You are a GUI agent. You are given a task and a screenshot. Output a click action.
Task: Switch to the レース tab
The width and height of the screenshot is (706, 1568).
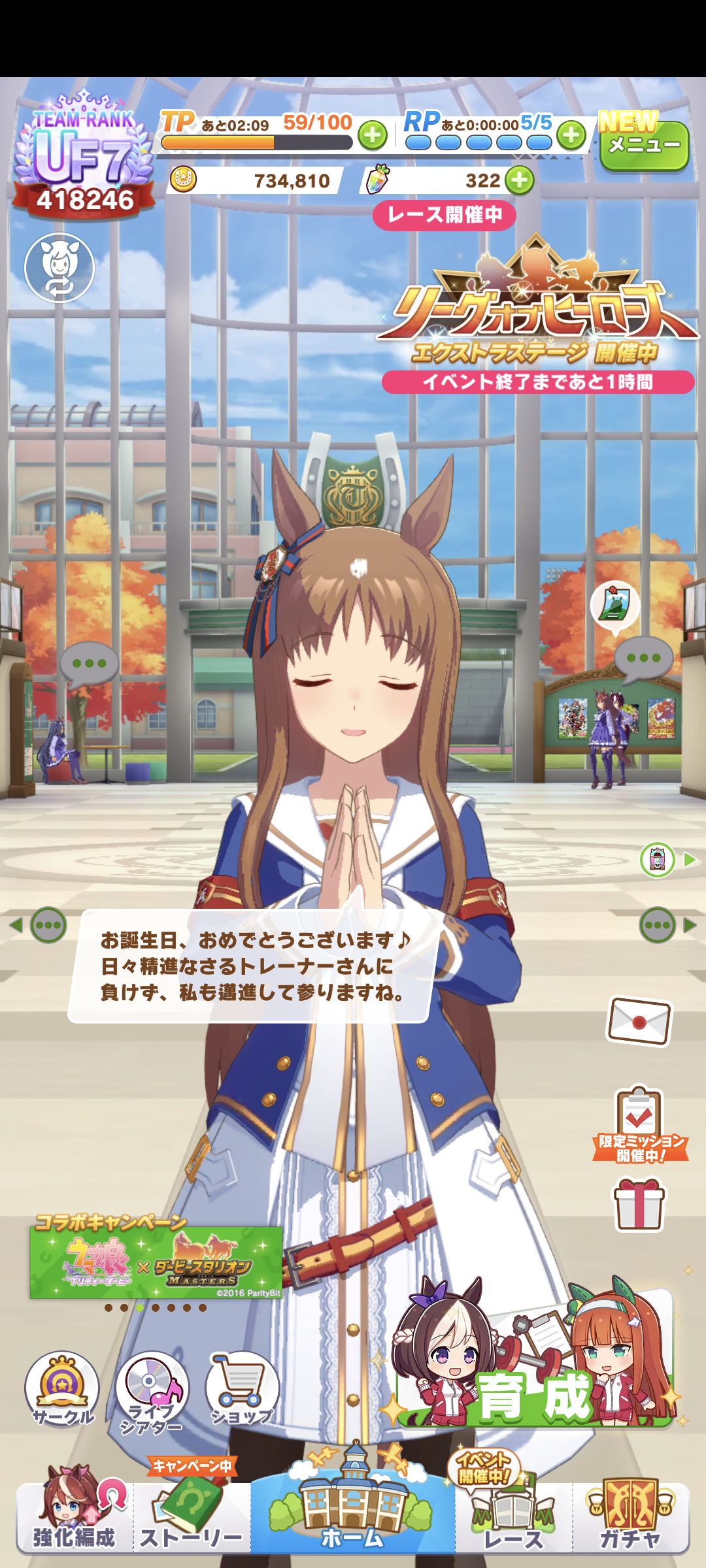point(514,1516)
